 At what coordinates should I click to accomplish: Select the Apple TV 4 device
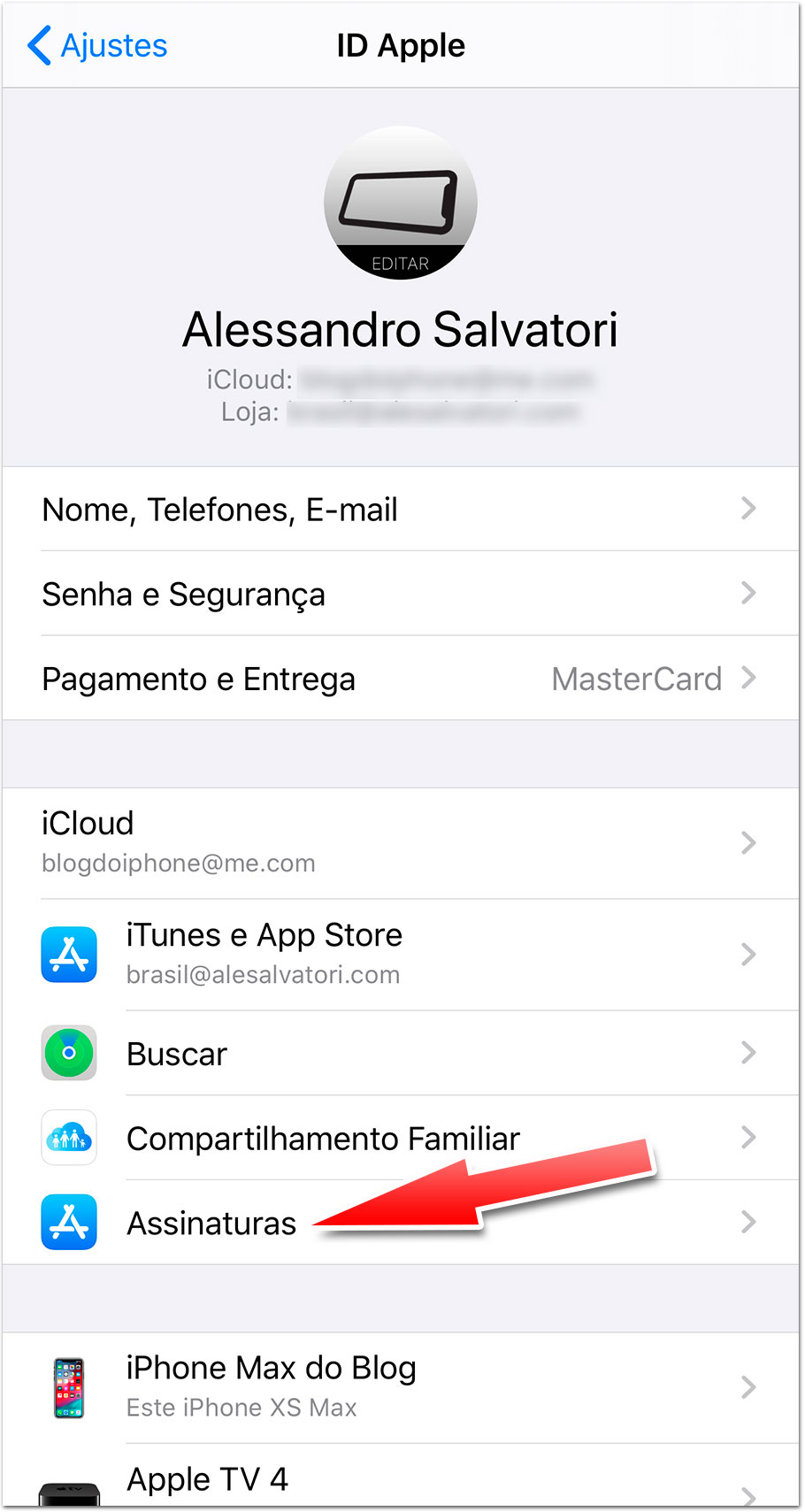point(400,1479)
